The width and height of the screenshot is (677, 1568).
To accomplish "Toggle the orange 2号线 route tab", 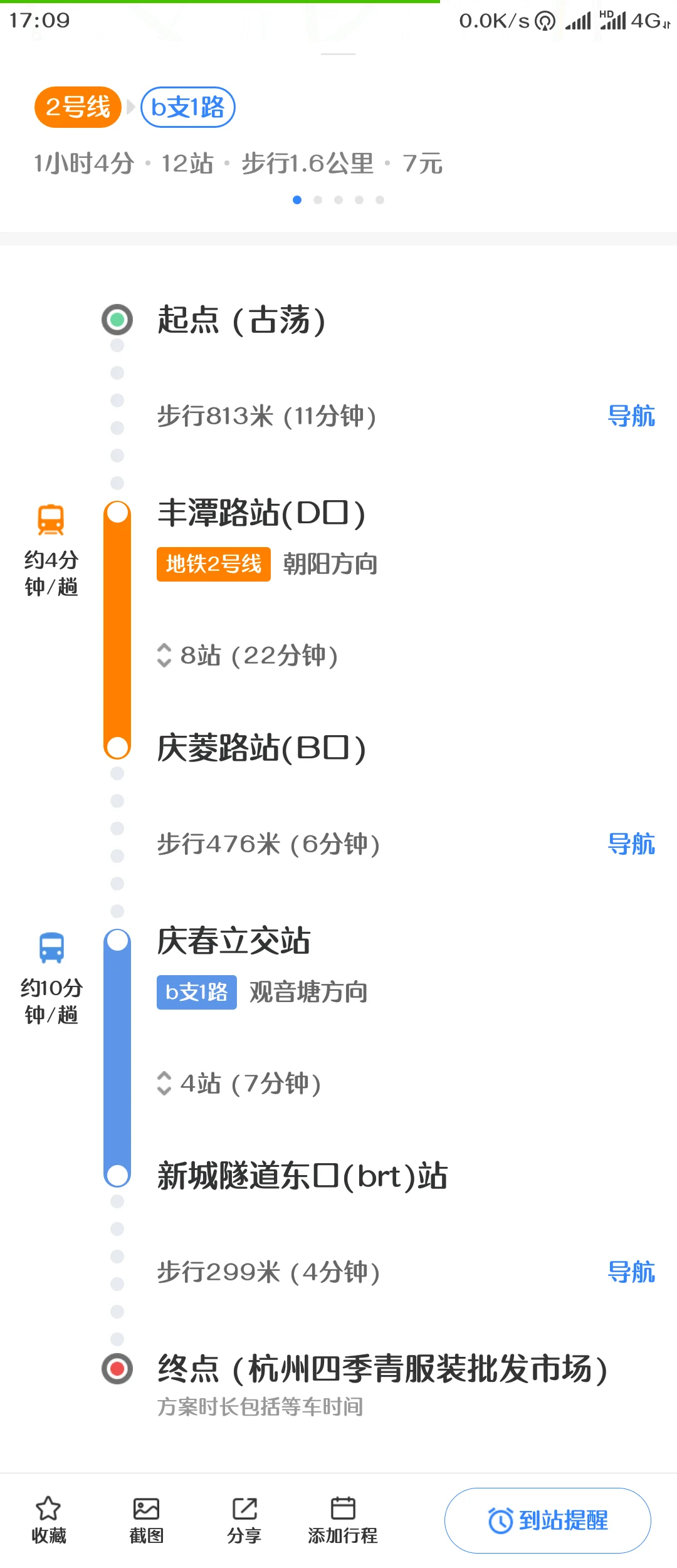I will [76, 107].
